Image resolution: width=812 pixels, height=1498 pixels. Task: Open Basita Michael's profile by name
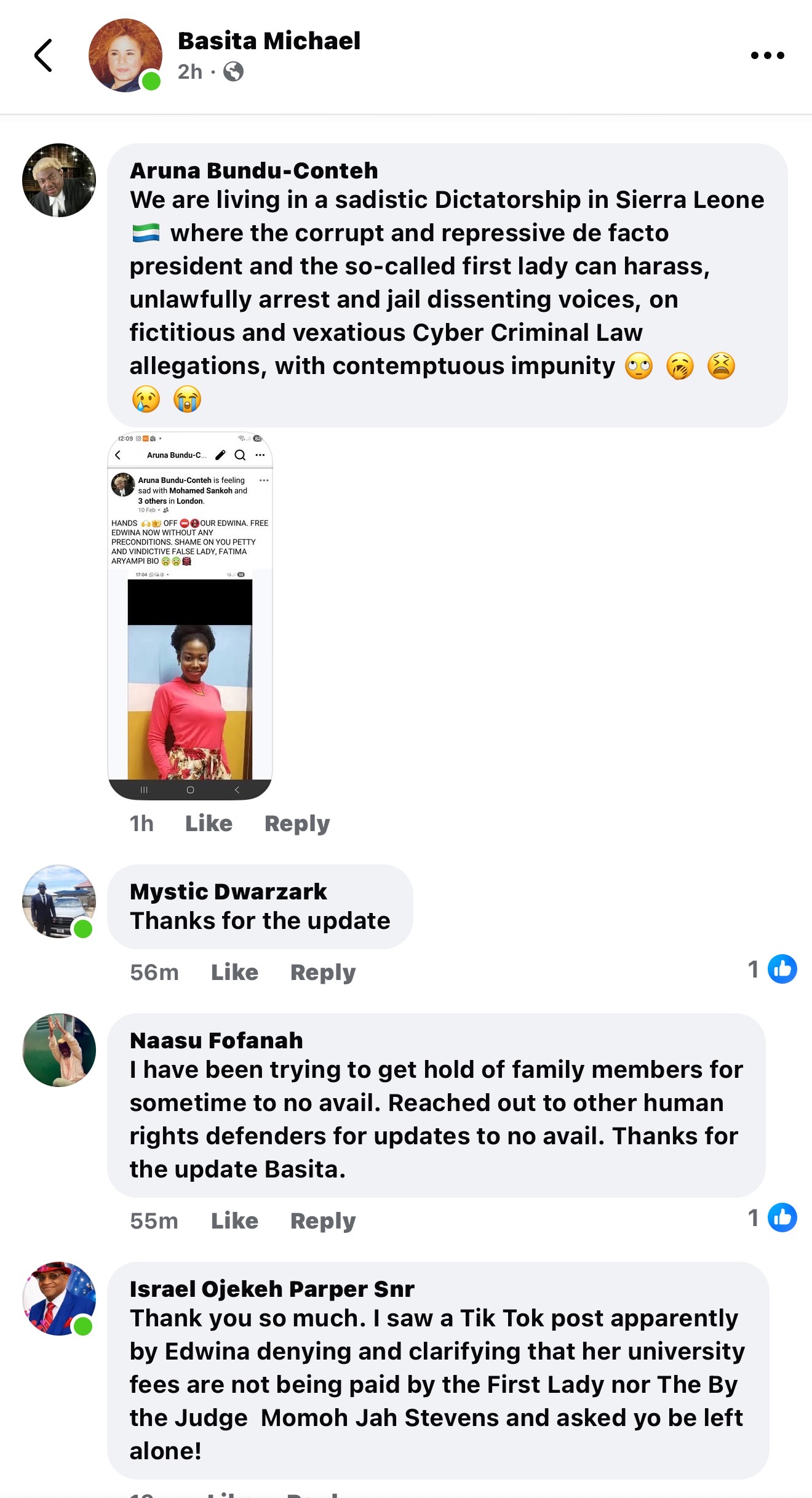[269, 41]
